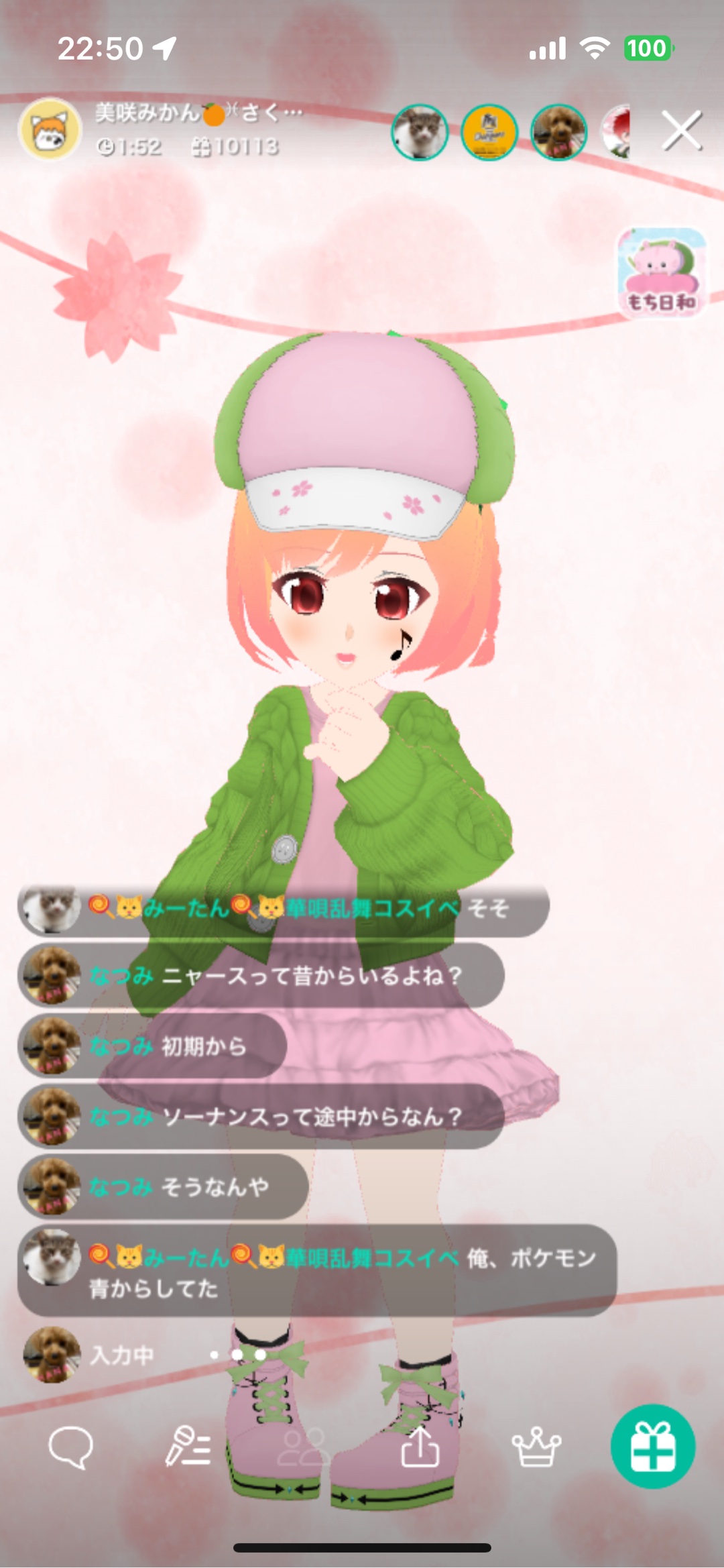Share this live stream
The height and width of the screenshot is (1568, 724).
pos(420,1447)
